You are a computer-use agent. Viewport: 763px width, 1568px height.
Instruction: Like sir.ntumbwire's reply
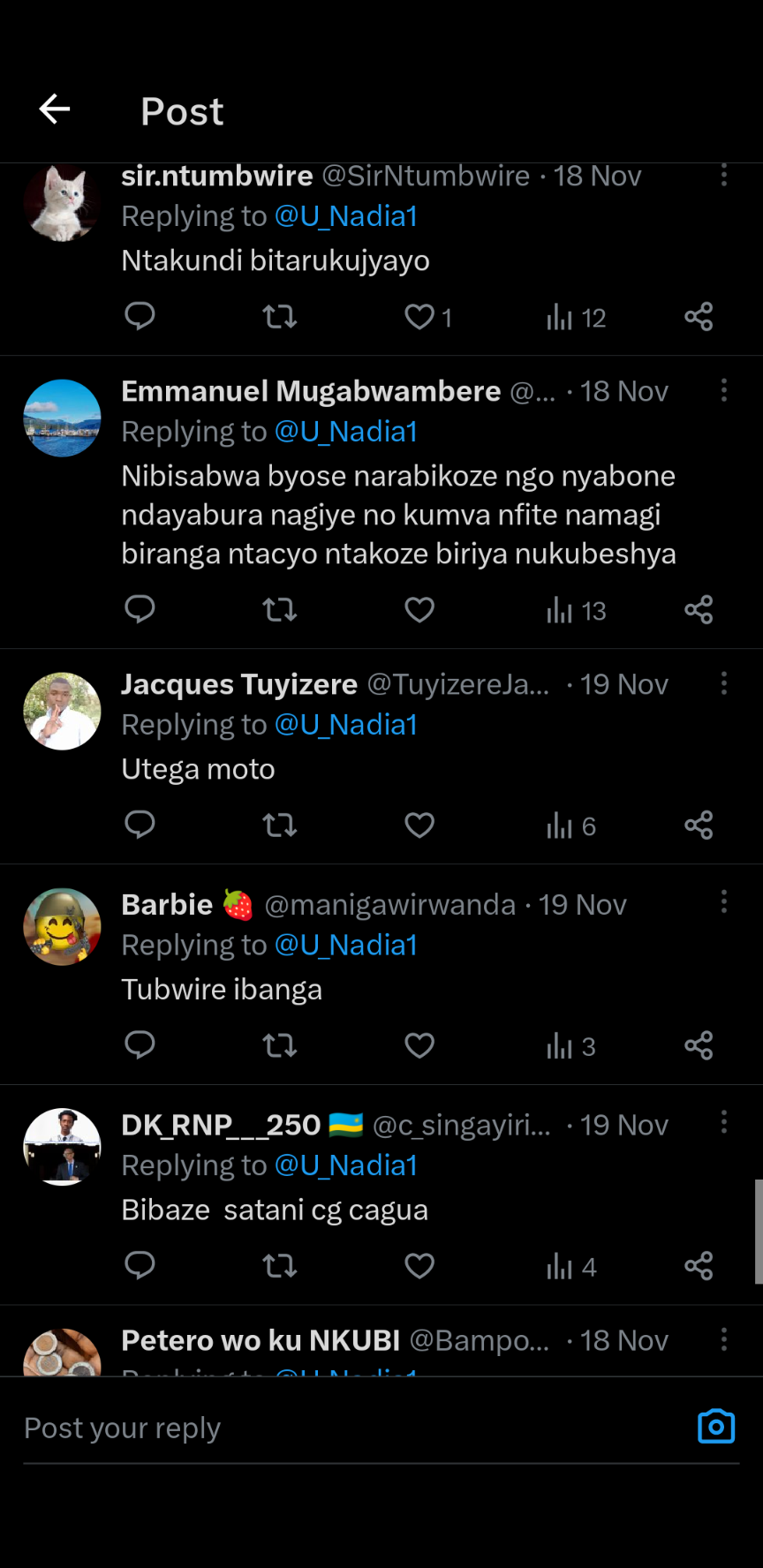(x=419, y=317)
